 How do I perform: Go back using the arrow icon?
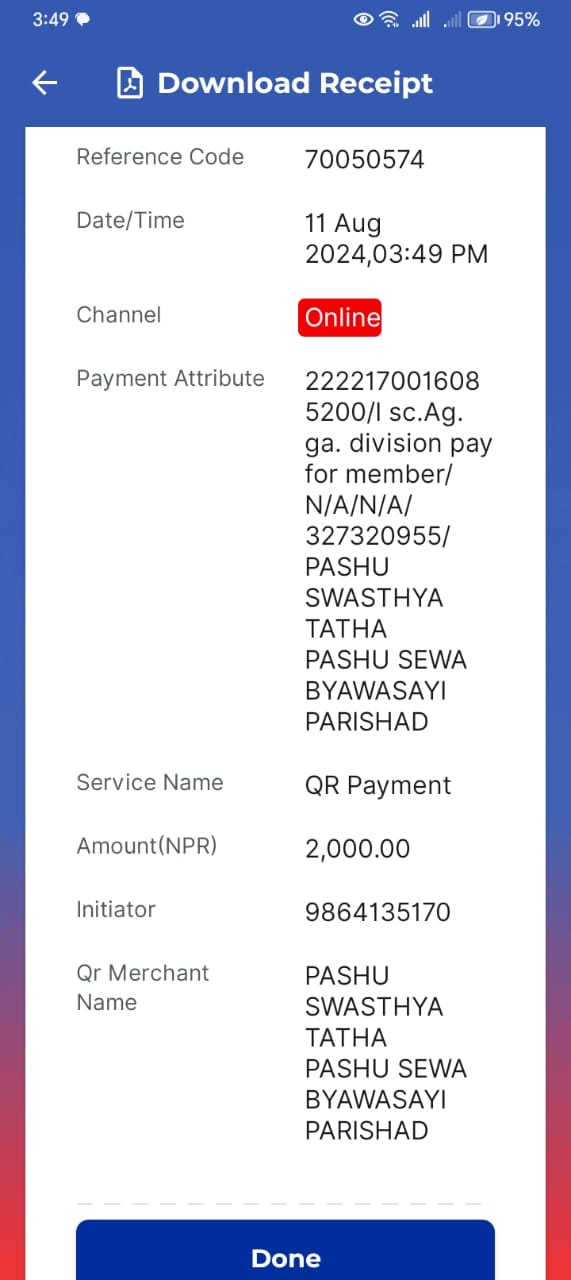[x=45, y=83]
